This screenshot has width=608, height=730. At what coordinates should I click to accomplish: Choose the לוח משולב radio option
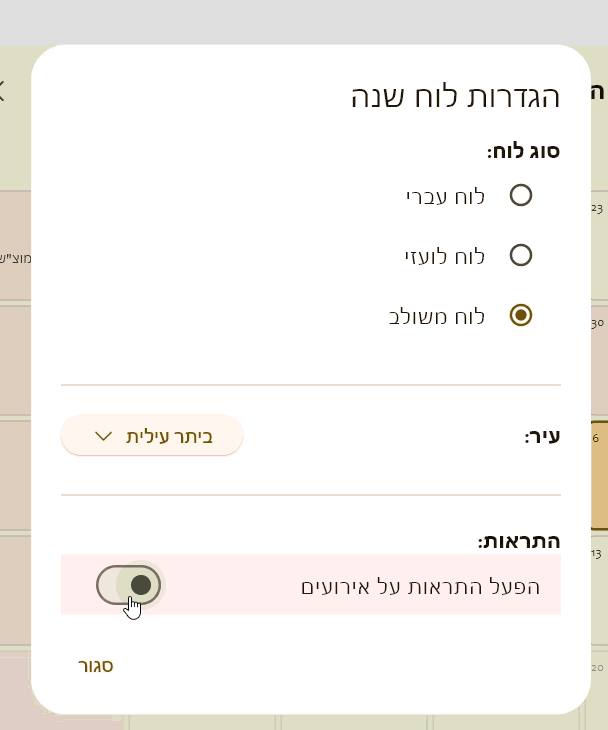520,315
